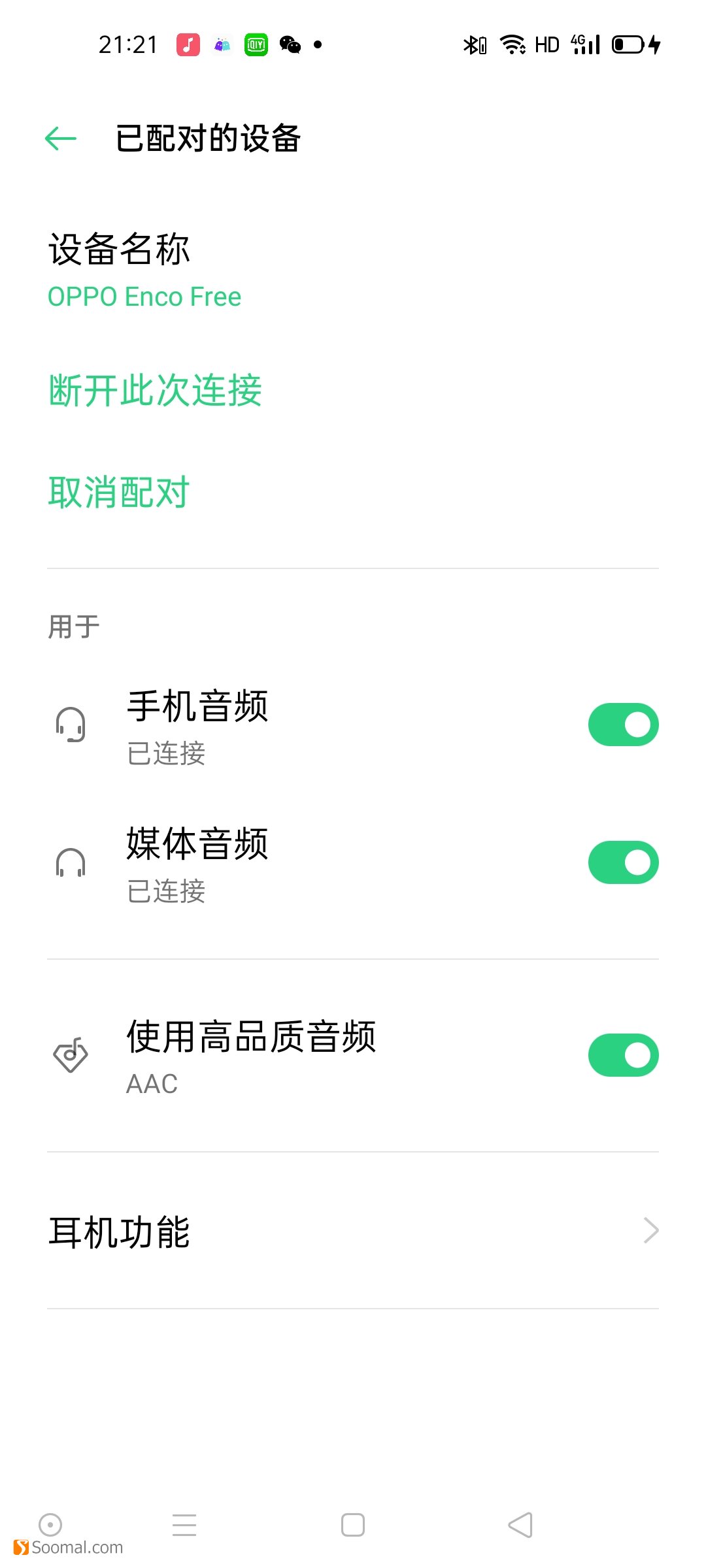Turn off 媒体音频

coord(622,862)
